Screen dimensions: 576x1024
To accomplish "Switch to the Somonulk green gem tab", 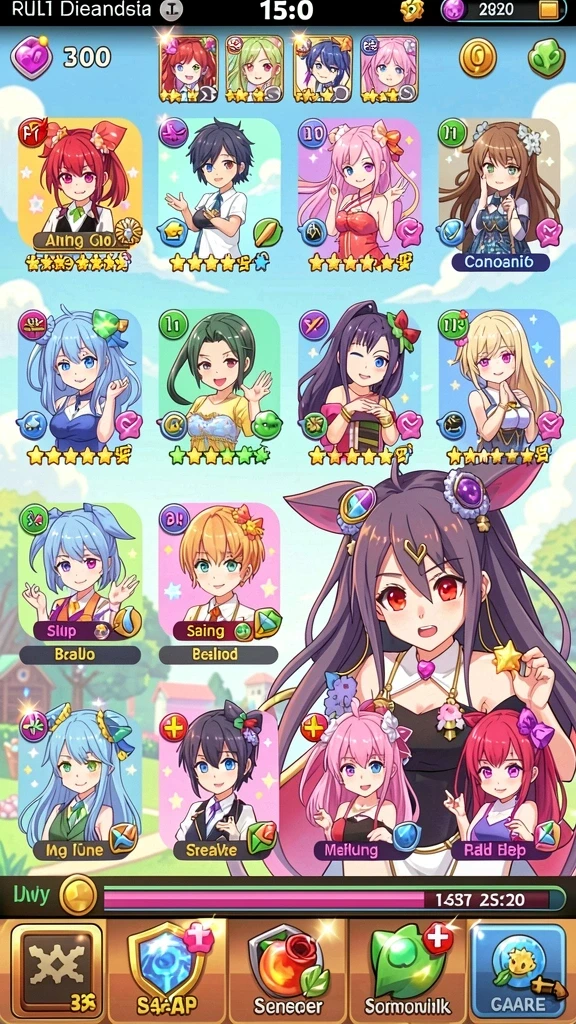I will [x=408, y=968].
